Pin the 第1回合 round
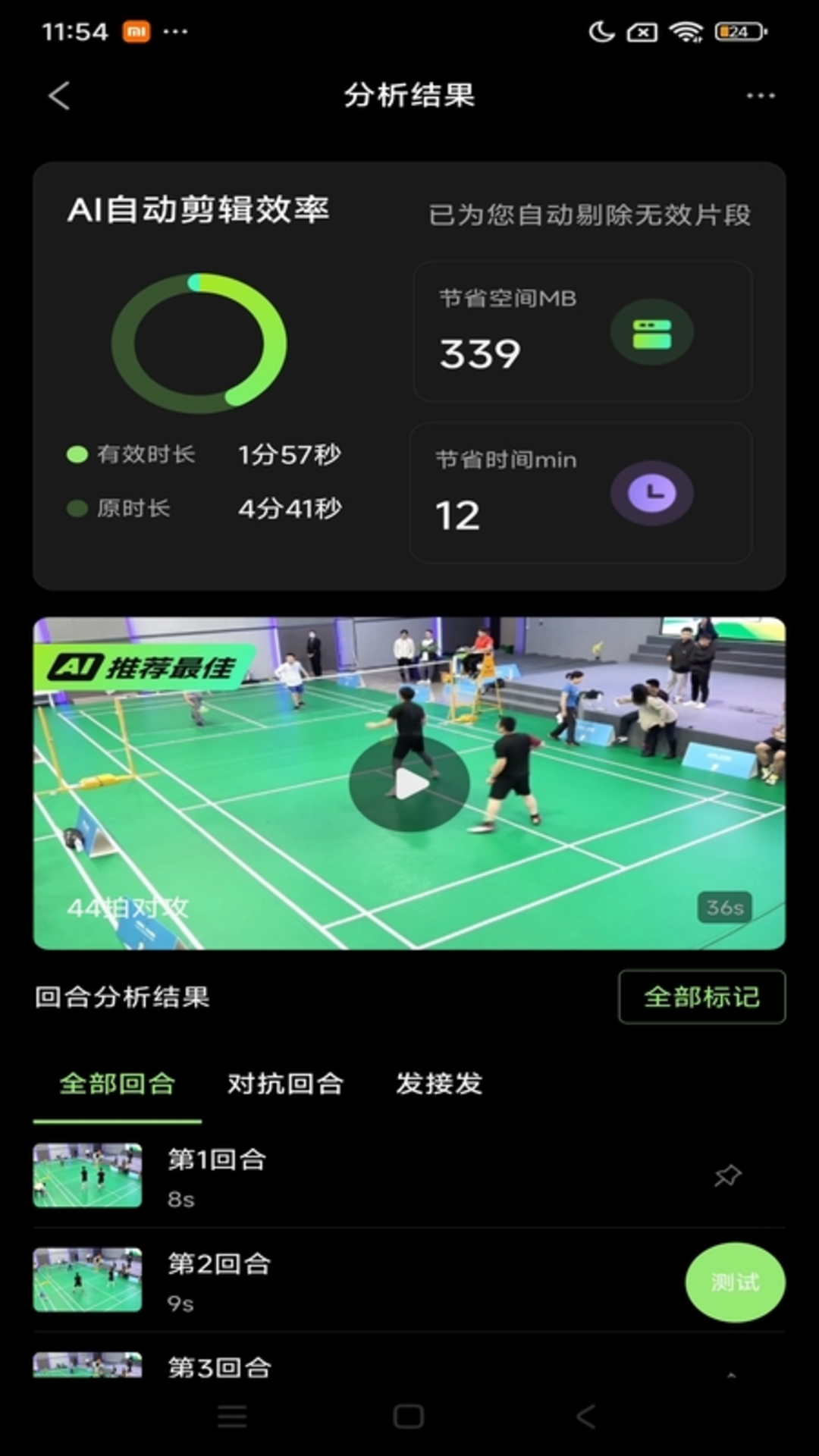 [726, 1175]
